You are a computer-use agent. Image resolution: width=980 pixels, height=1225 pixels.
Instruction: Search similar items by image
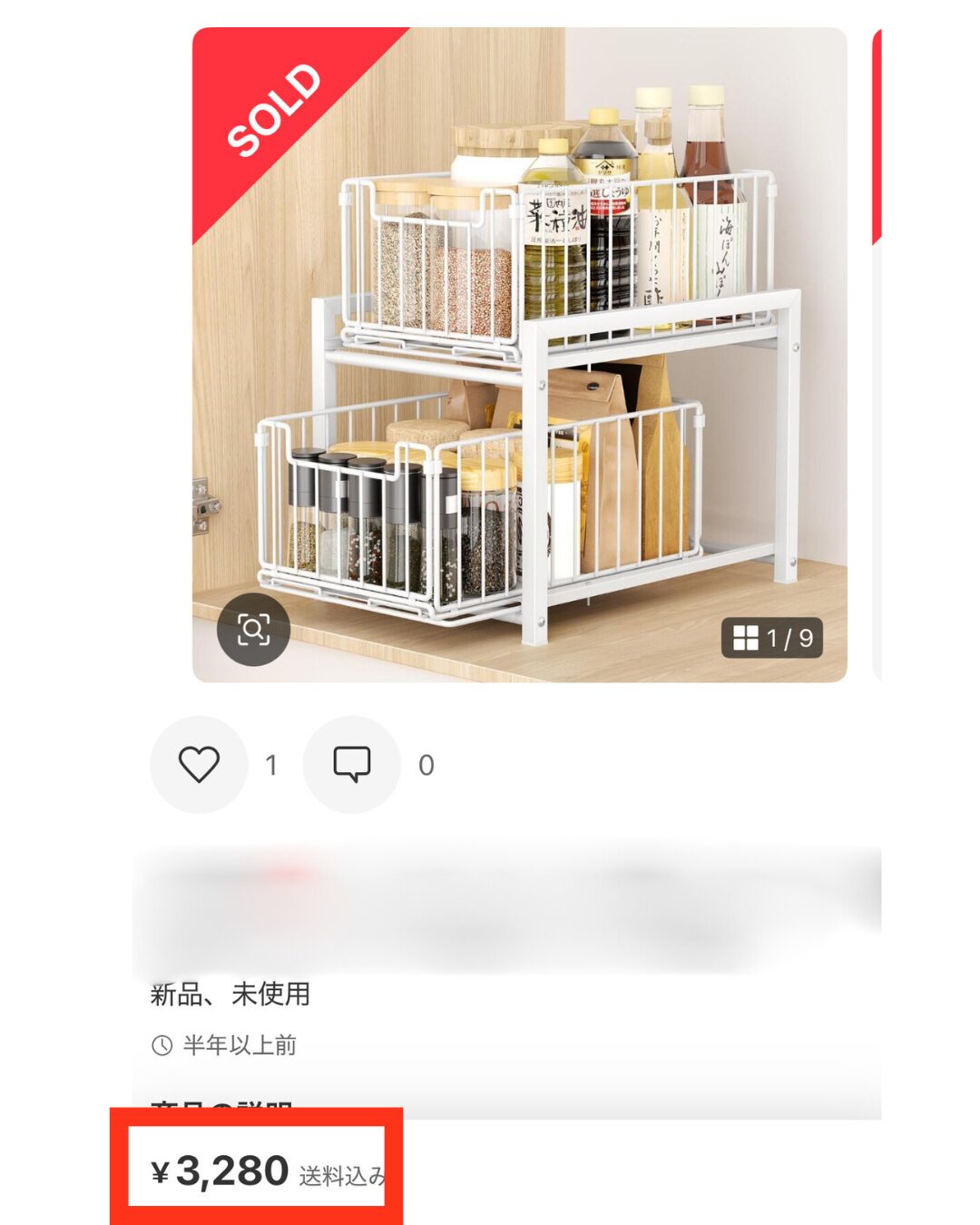click(253, 629)
